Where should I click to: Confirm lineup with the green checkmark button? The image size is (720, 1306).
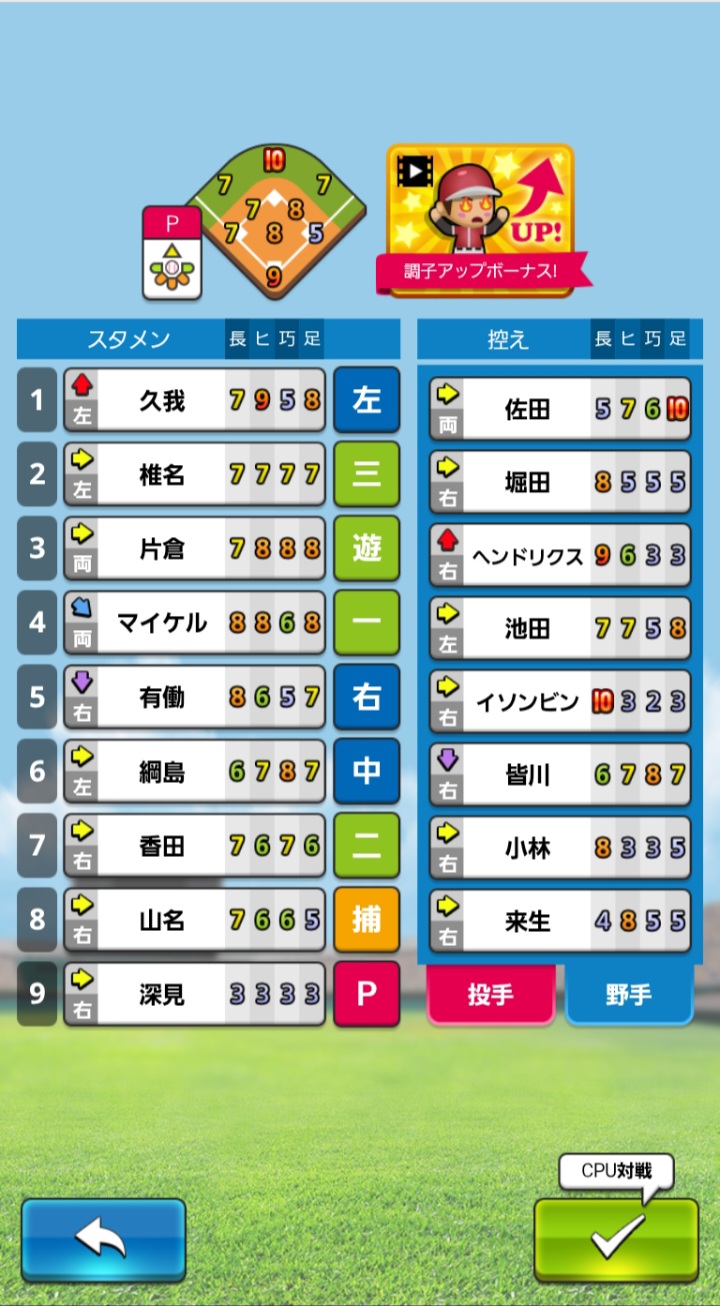pos(616,1240)
